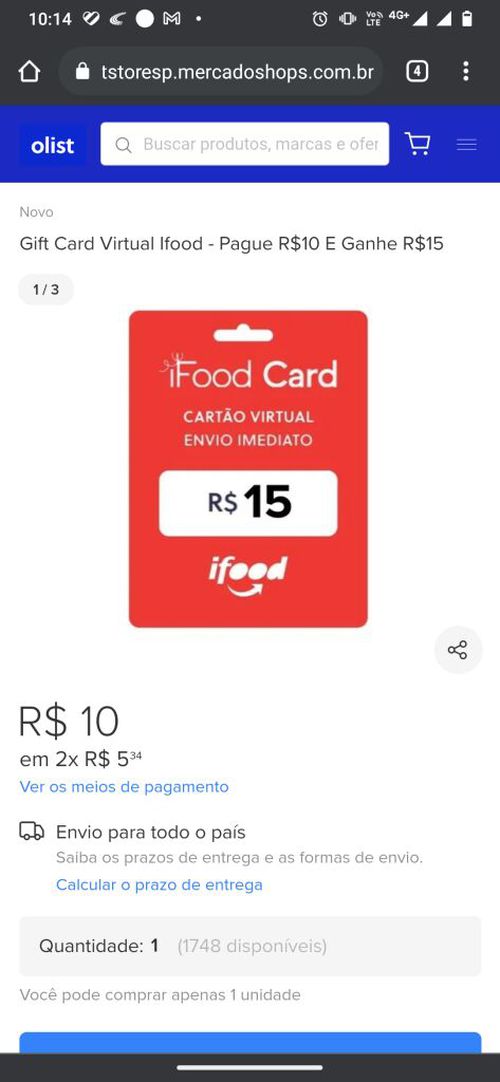Tap the URL address bar
500x1082 pixels.
221,72
